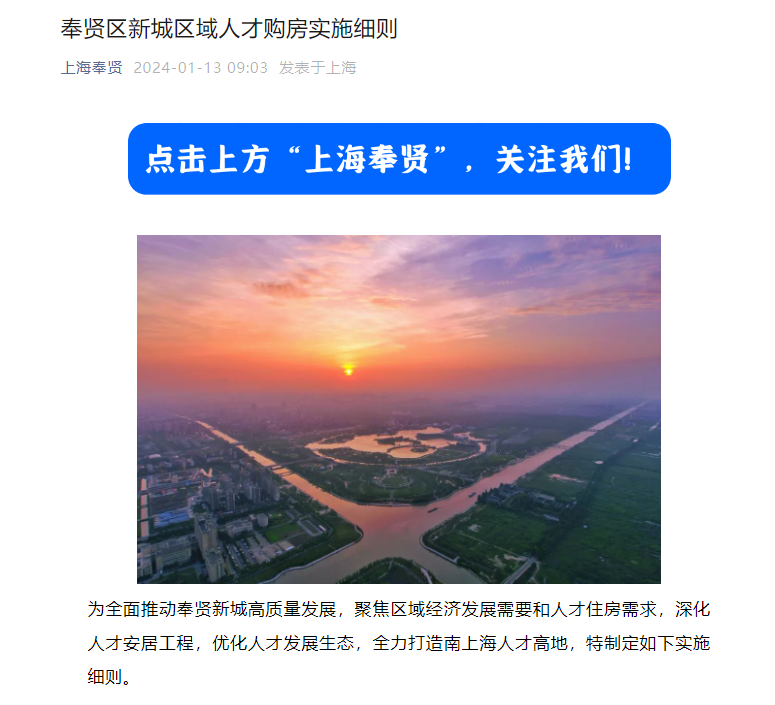Open the 上海奉贤 account link

pos(91,68)
